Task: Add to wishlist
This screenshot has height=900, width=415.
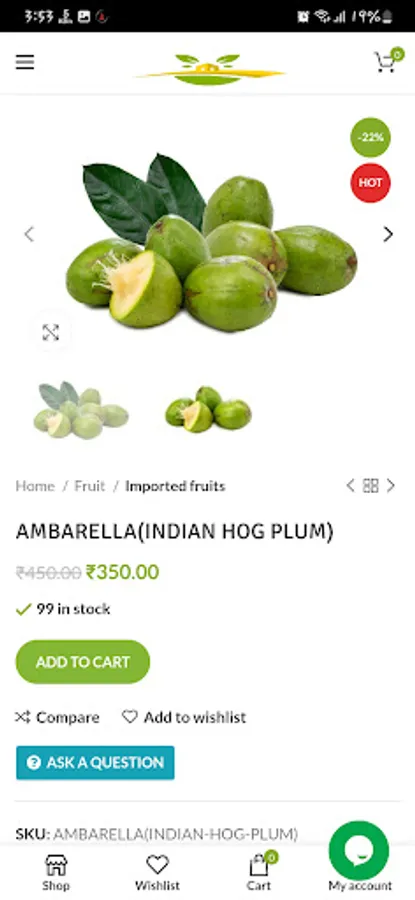Action: (x=184, y=717)
